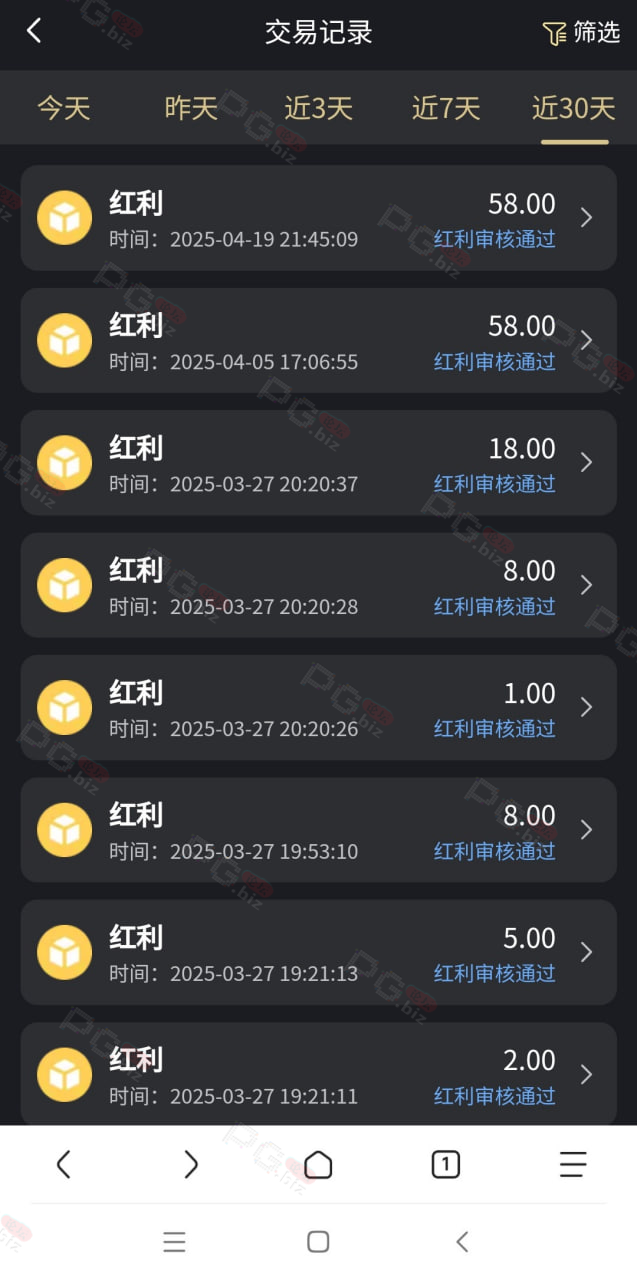Open the 2.00 红利 record
Viewport: 637px width, 1280px height.
click(x=319, y=1074)
